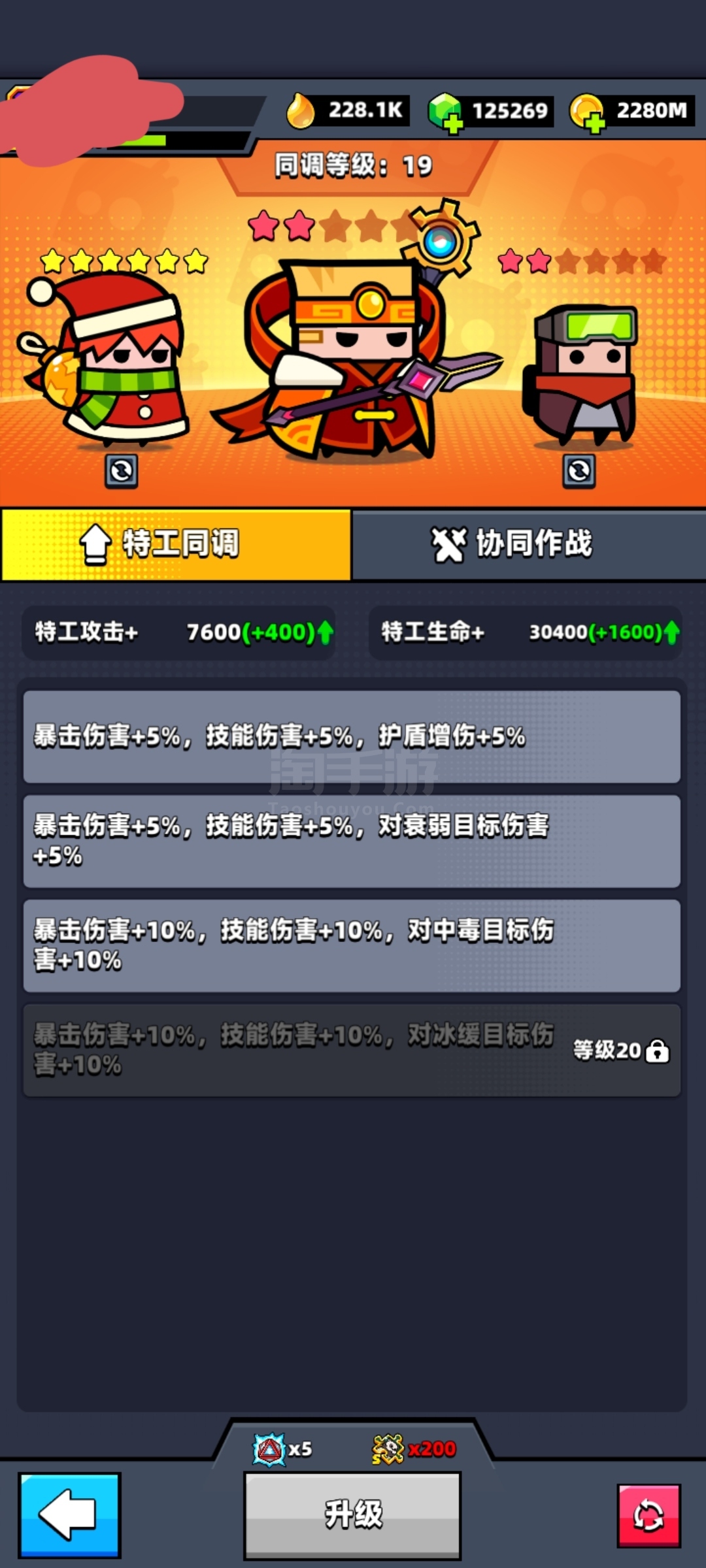Swap the Santa-hat agent on the left
Image resolution: width=706 pixels, height=1568 pixels.
tap(122, 471)
